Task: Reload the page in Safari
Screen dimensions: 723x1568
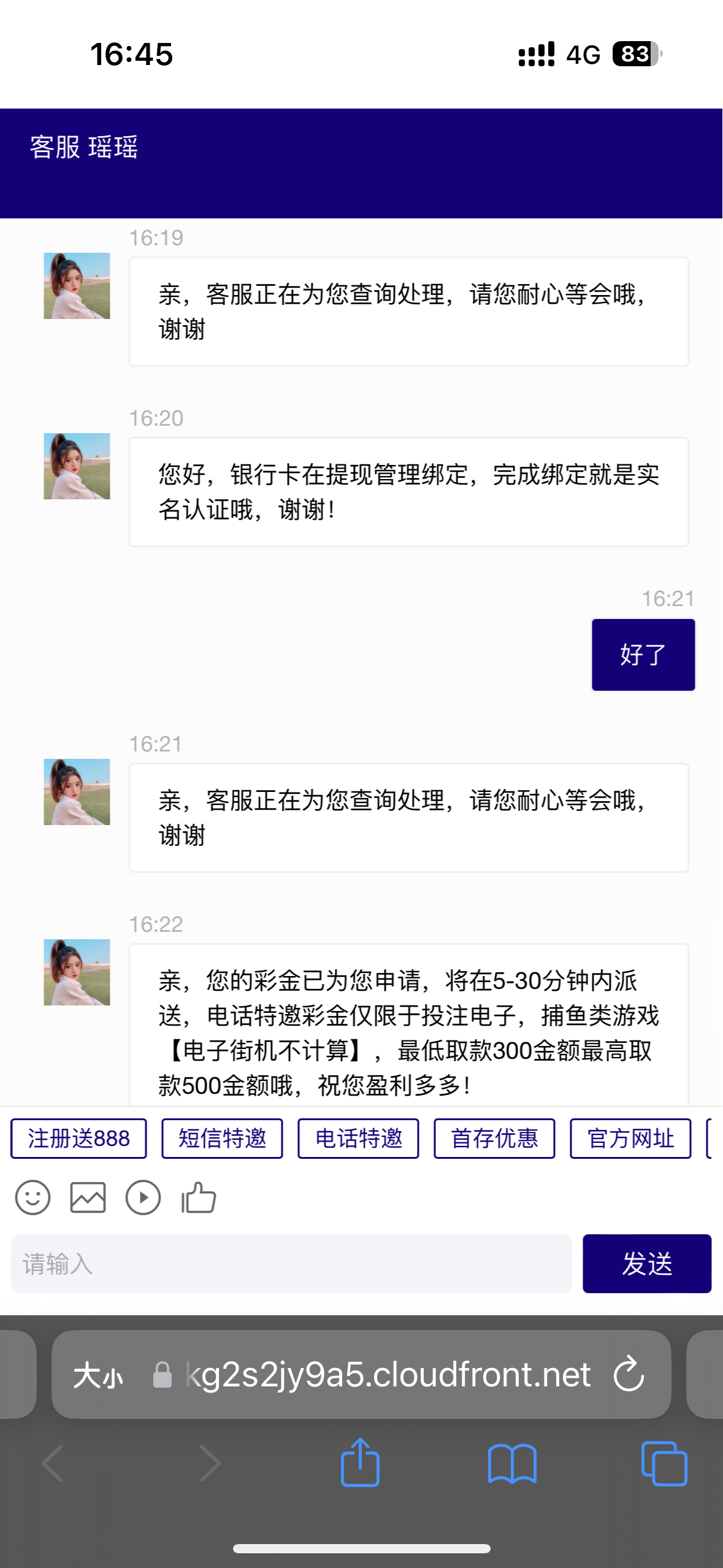Action: 629,1375
